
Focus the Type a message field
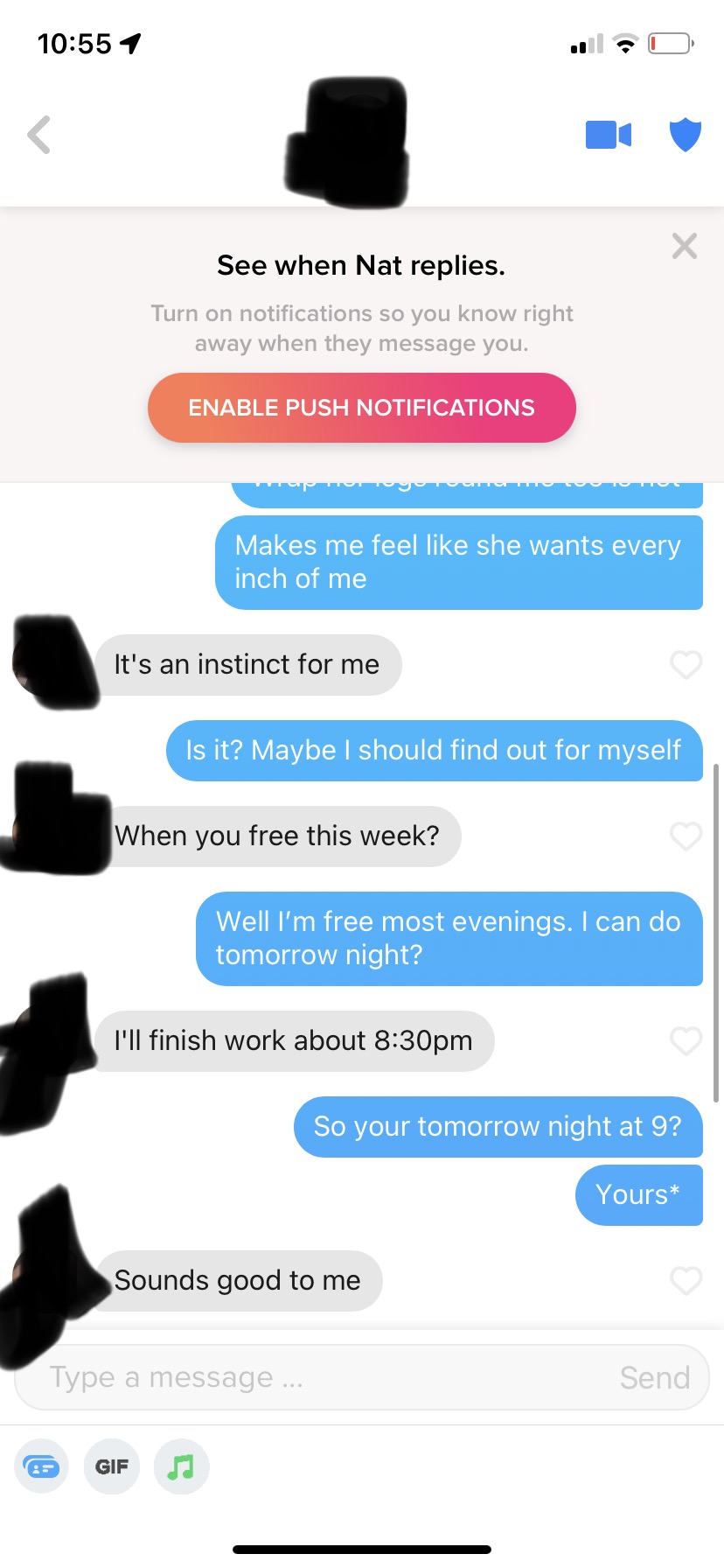pyautogui.click(x=324, y=1378)
